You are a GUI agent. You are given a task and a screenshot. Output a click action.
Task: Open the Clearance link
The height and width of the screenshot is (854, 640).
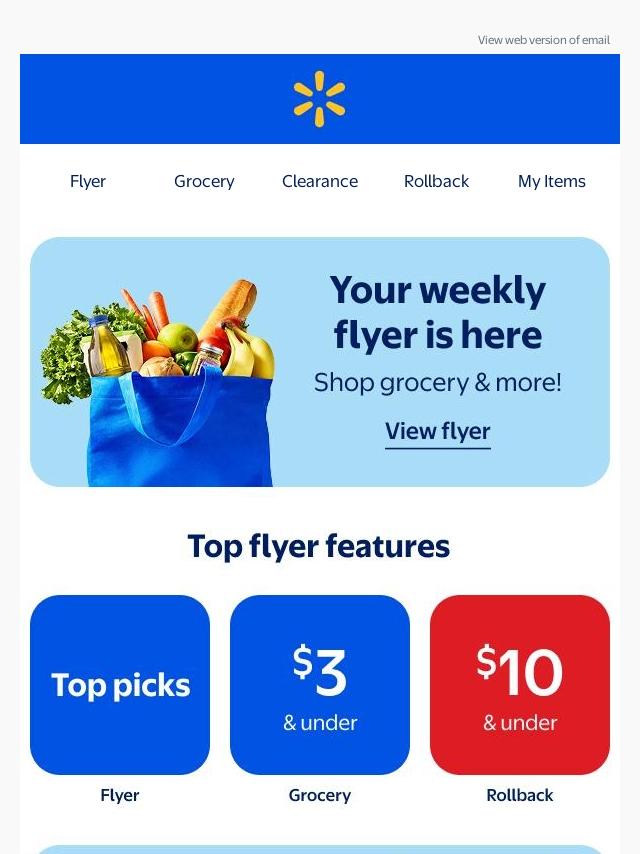click(x=320, y=181)
